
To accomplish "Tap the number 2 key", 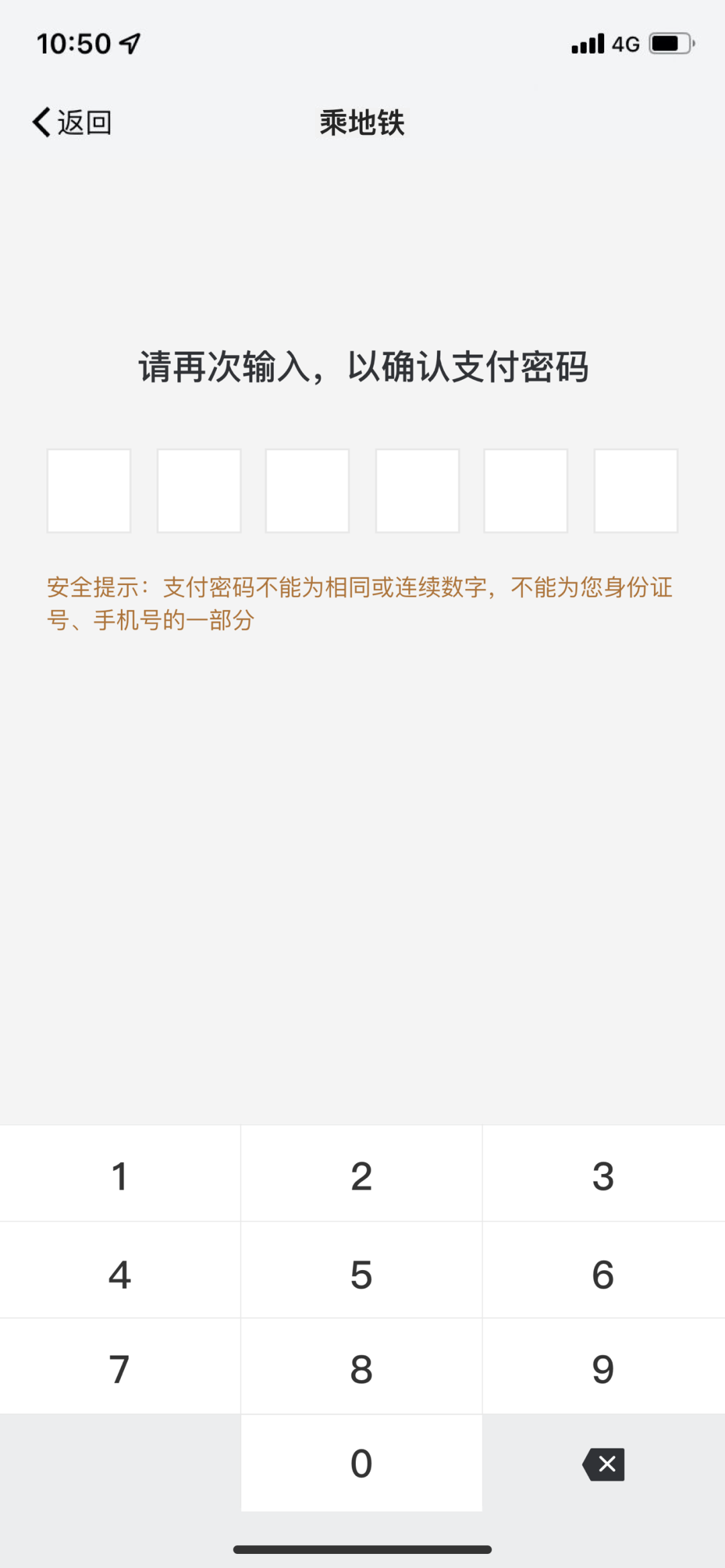I will 362,1174.
